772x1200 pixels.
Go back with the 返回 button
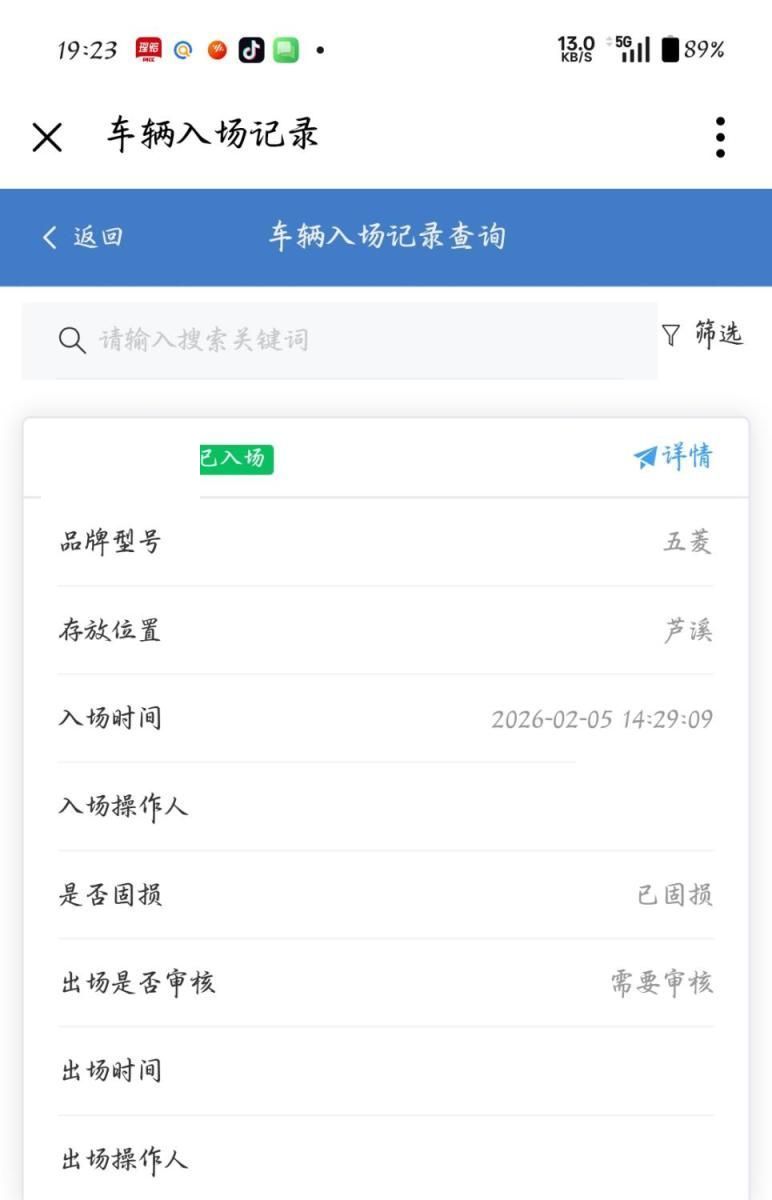click(x=83, y=237)
